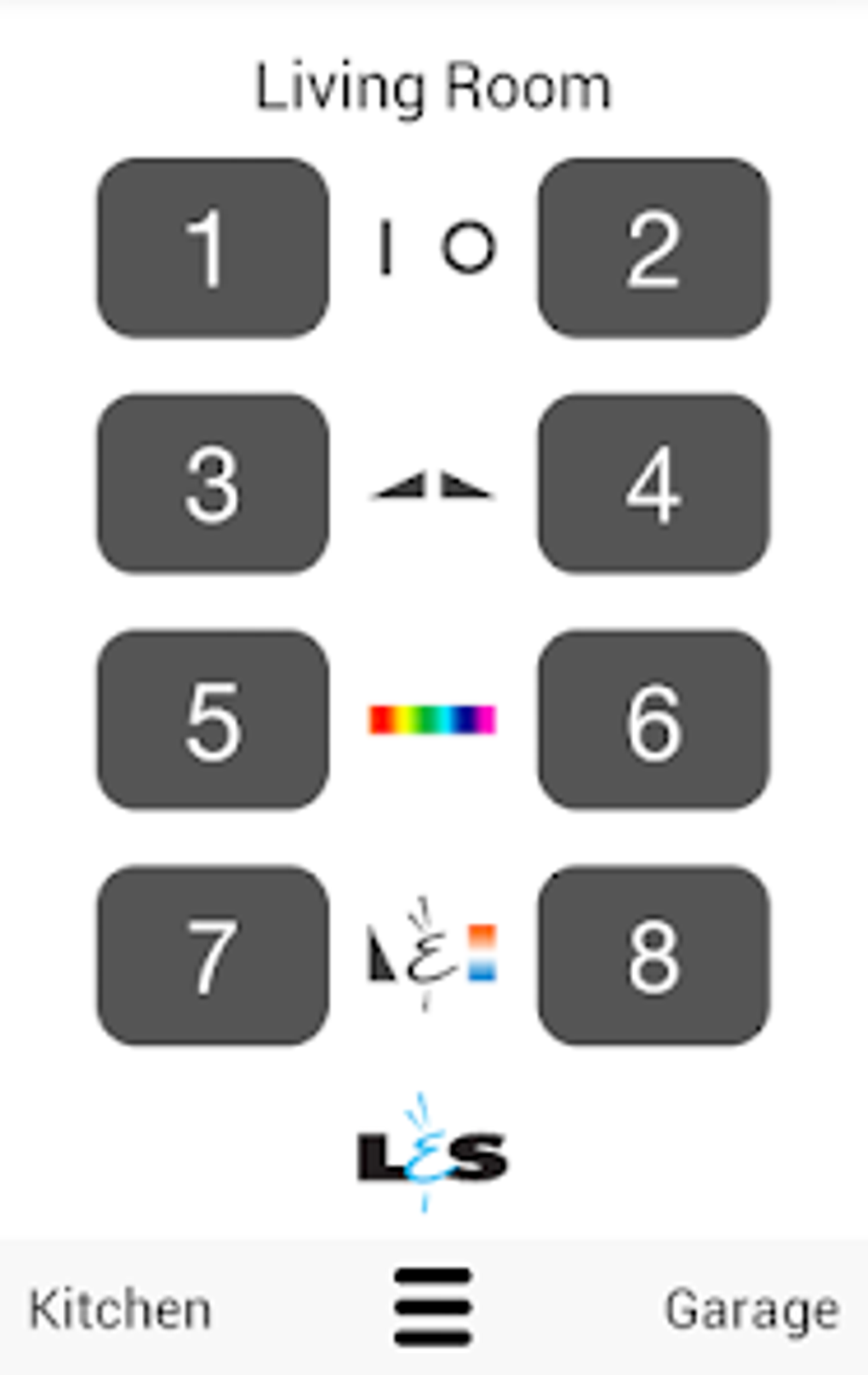Hit the number 6 color button
Image resolution: width=868 pixels, height=1375 pixels.
[x=654, y=719]
